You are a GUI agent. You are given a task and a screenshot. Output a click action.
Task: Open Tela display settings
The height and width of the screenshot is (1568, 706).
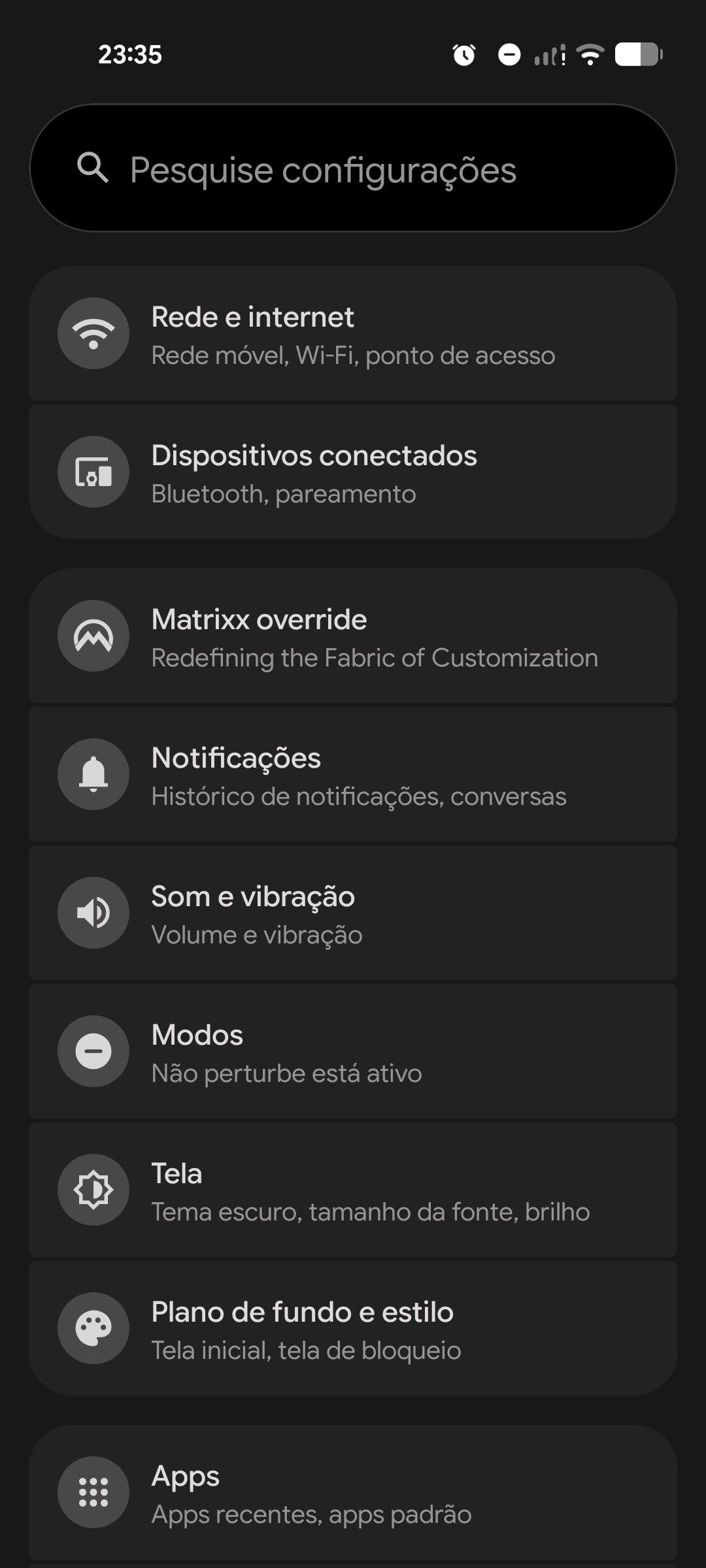coord(353,1191)
